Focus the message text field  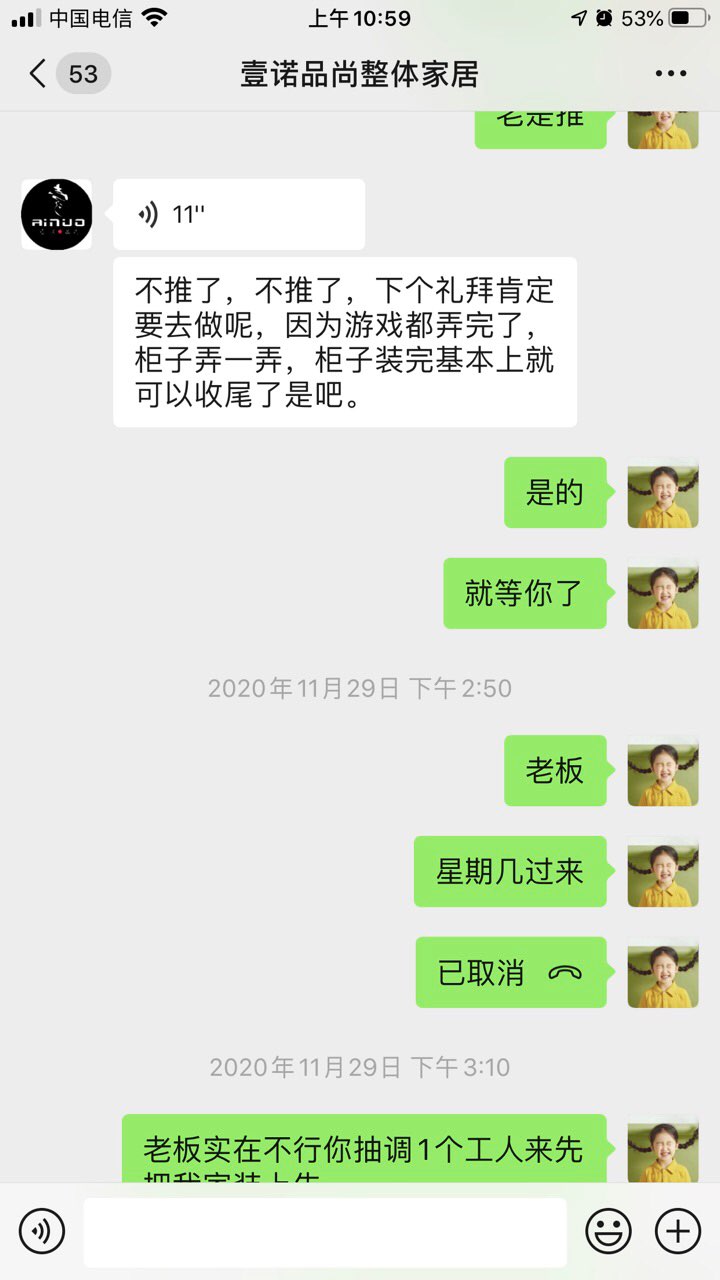[x=324, y=1231]
